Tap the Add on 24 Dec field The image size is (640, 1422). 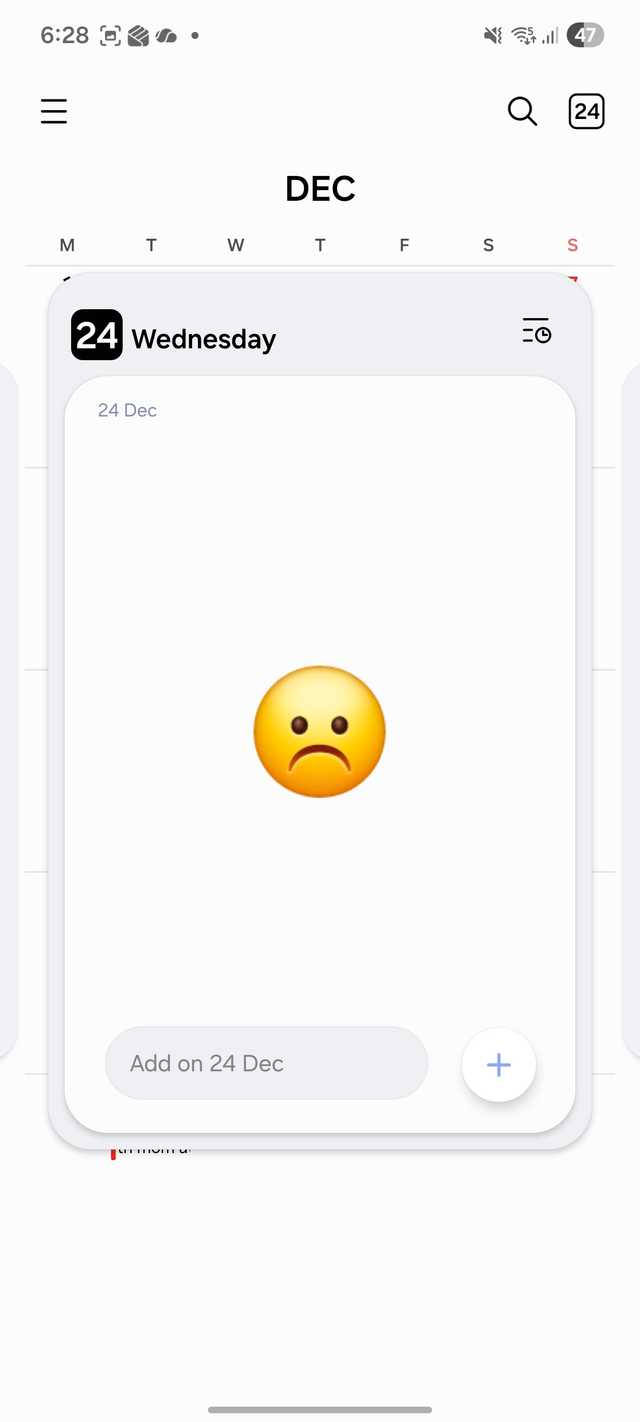click(x=266, y=1063)
